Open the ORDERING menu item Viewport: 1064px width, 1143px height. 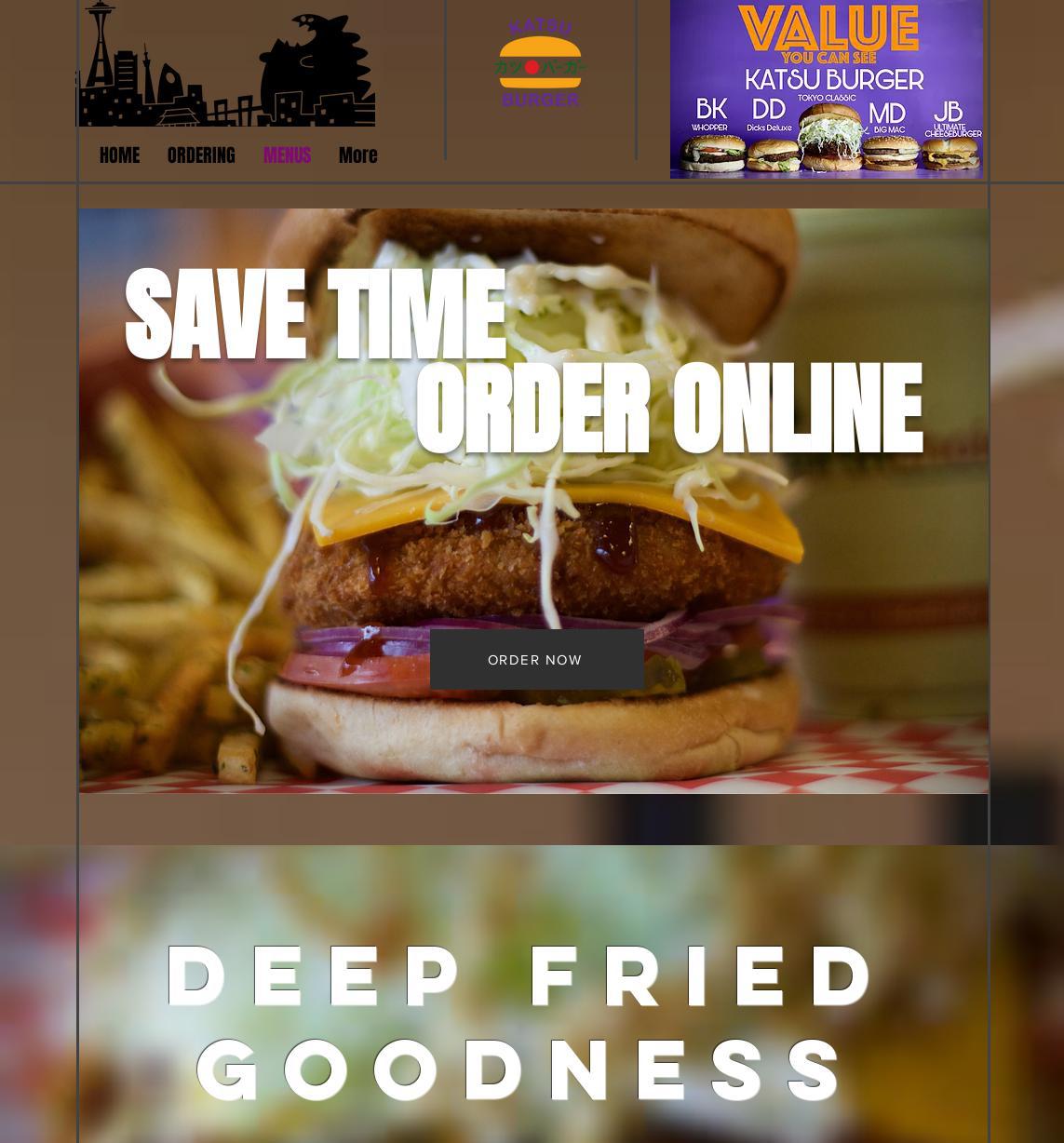click(201, 155)
